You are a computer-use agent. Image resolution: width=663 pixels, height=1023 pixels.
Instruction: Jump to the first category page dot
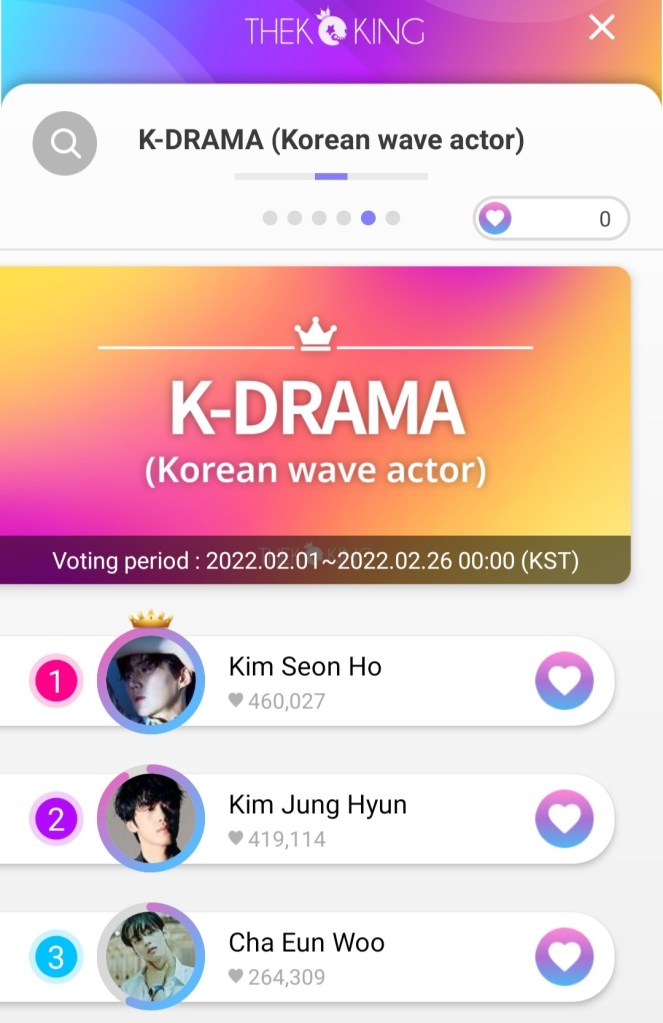coord(270,218)
